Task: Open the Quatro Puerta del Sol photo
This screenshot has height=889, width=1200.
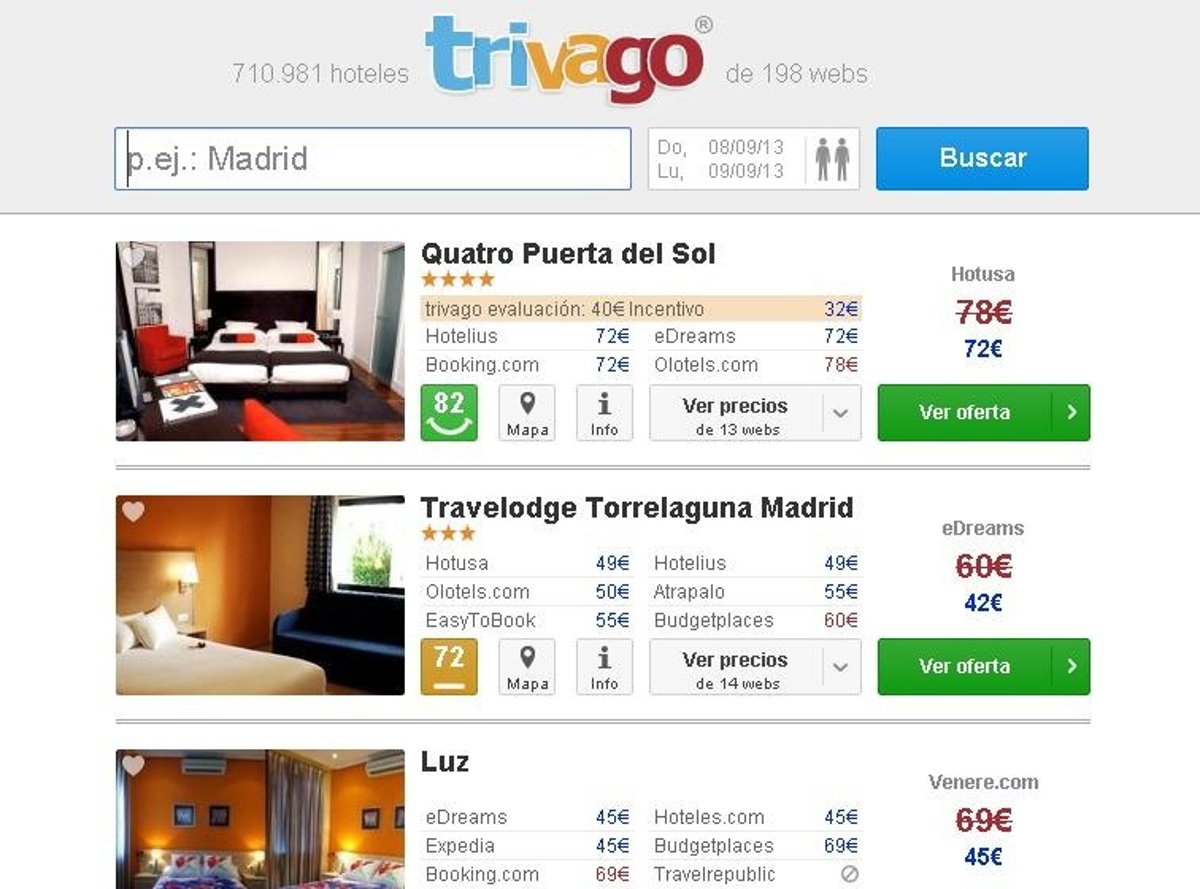Action: (x=260, y=340)
